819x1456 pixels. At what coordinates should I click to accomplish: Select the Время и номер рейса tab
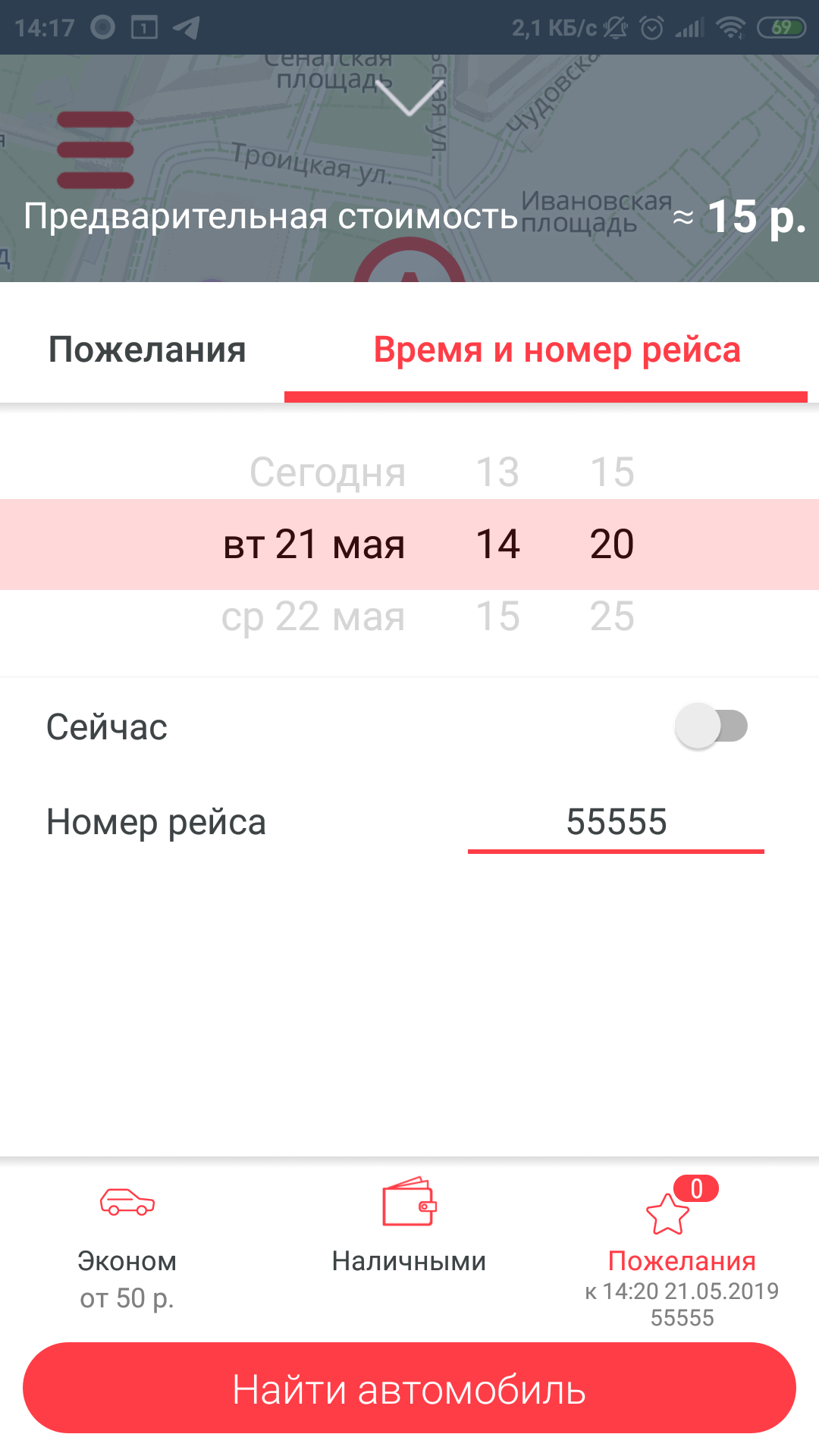point(557,350)
